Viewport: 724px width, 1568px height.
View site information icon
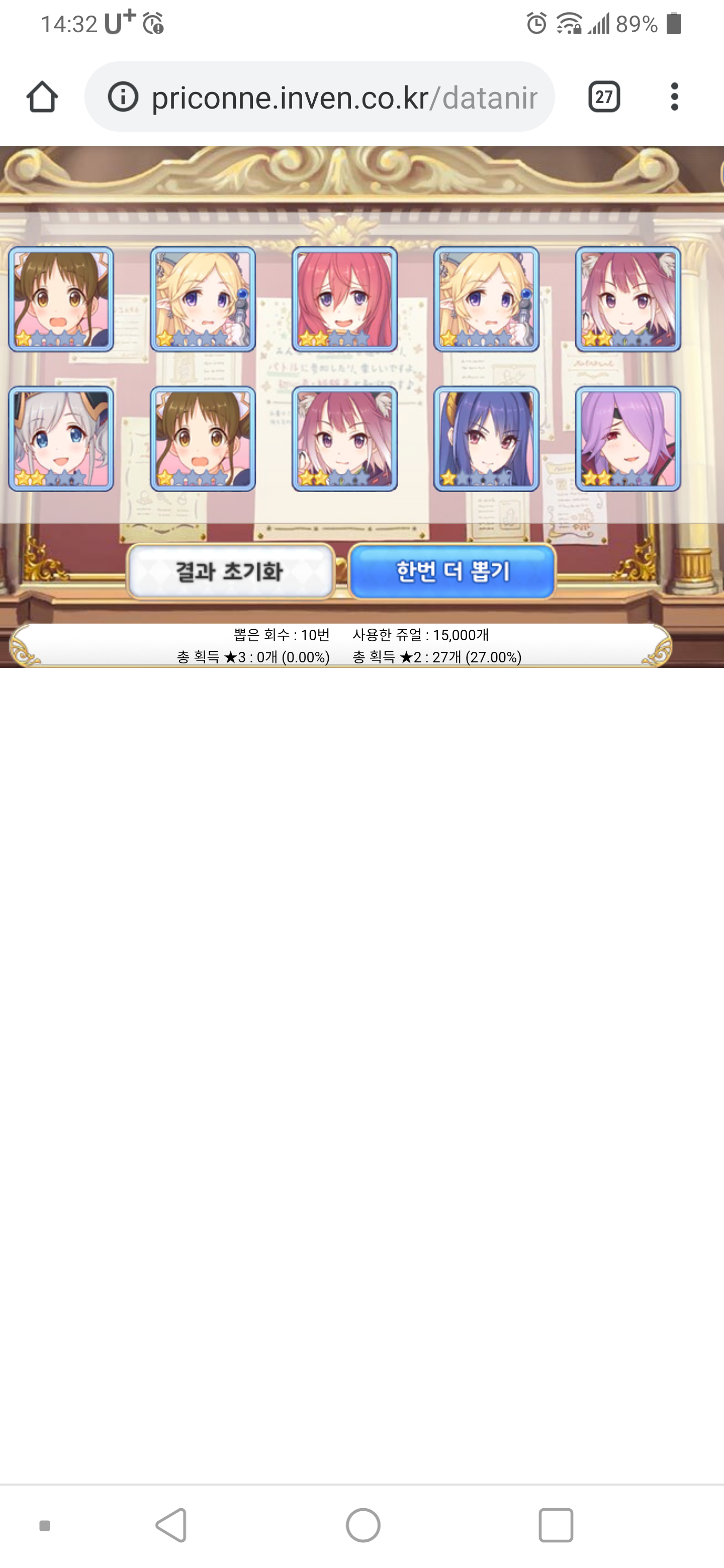[x=123, y=97]
